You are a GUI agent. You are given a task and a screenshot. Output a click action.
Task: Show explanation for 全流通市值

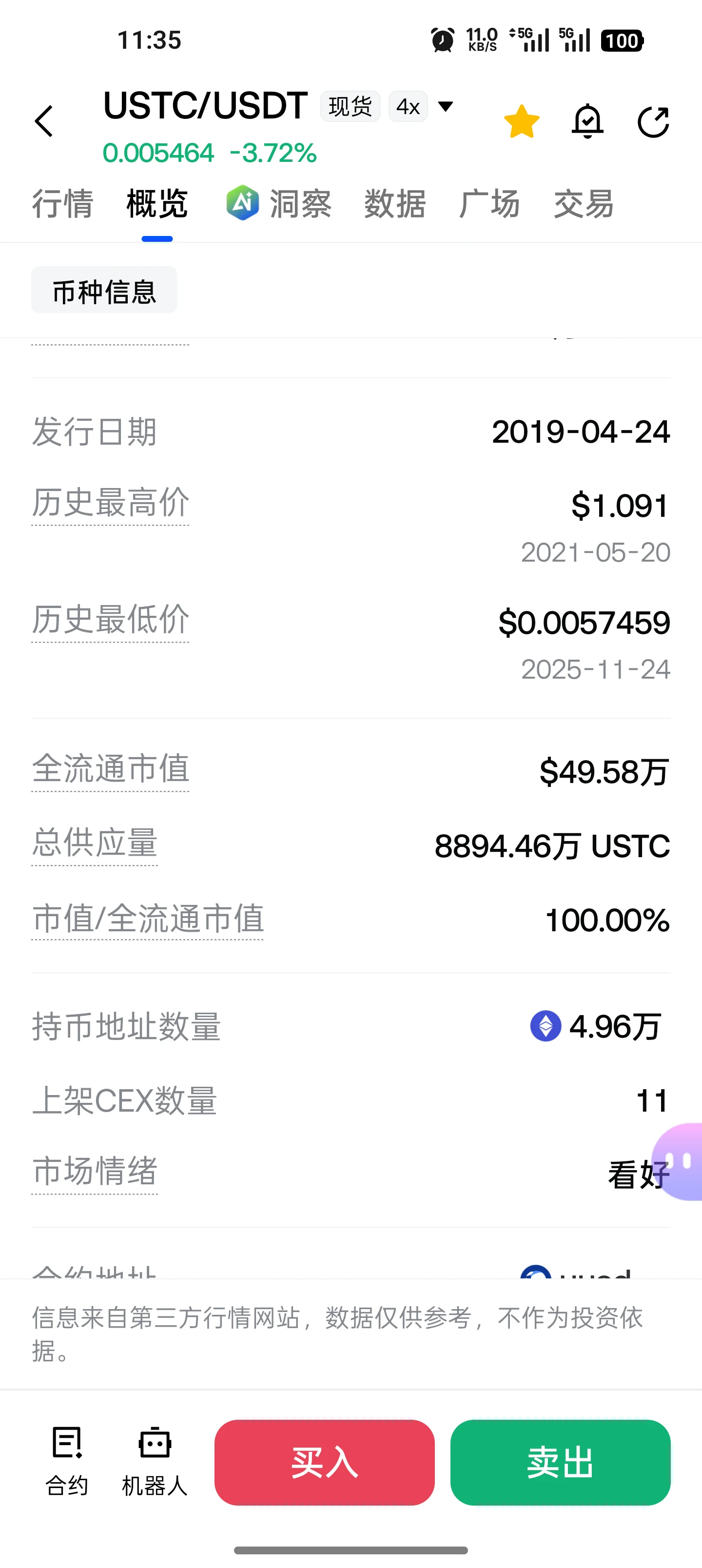click(110, 769)
